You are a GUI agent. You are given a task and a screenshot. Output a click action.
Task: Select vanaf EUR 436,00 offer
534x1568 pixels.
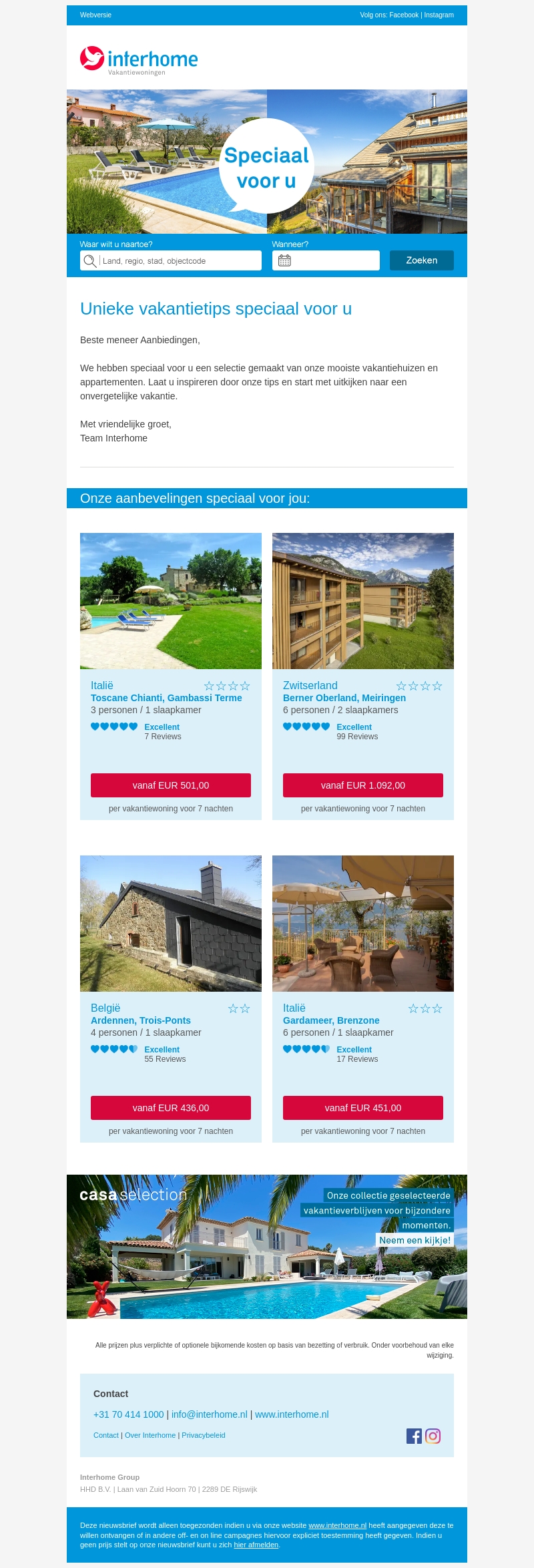(171, 1108)
